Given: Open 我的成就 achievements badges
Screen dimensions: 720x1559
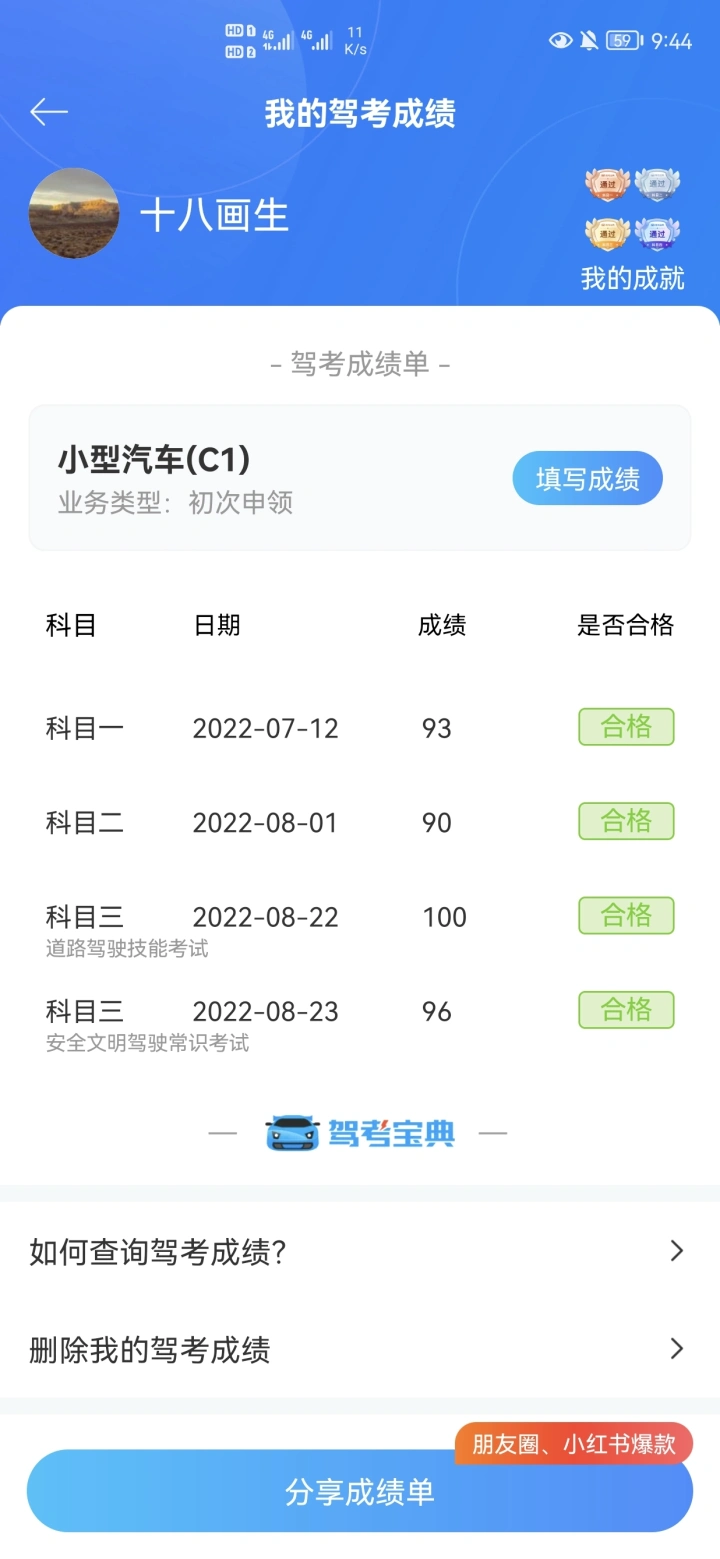Looking at the screenshot, I should (632, 230).
